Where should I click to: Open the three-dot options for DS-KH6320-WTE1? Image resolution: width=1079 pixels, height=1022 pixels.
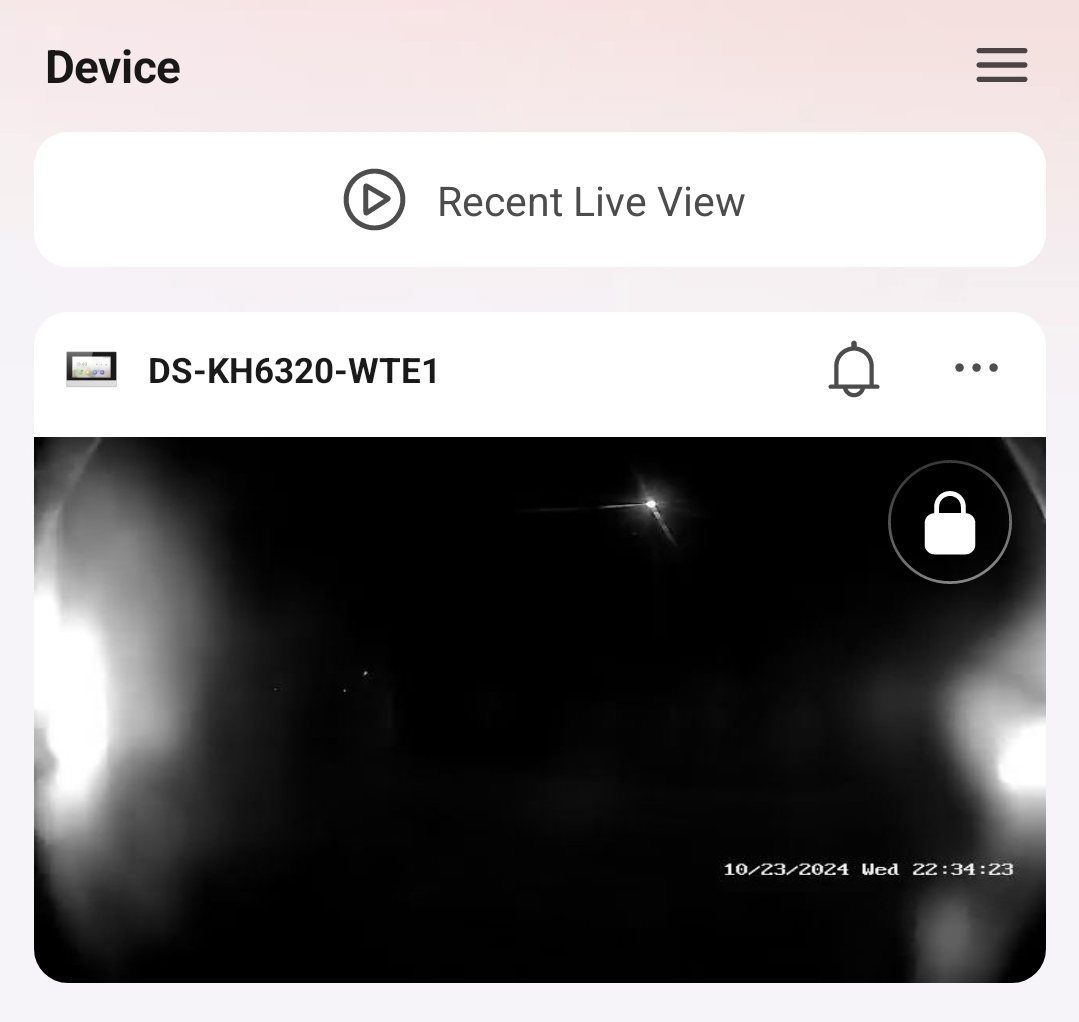[x=976, y=368]
